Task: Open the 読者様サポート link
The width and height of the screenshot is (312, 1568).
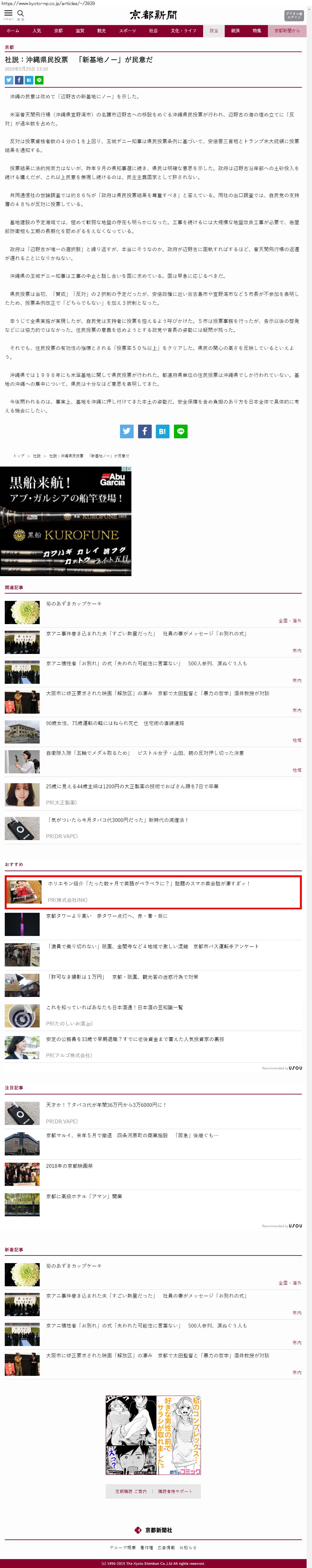Action: [175, 1492]
